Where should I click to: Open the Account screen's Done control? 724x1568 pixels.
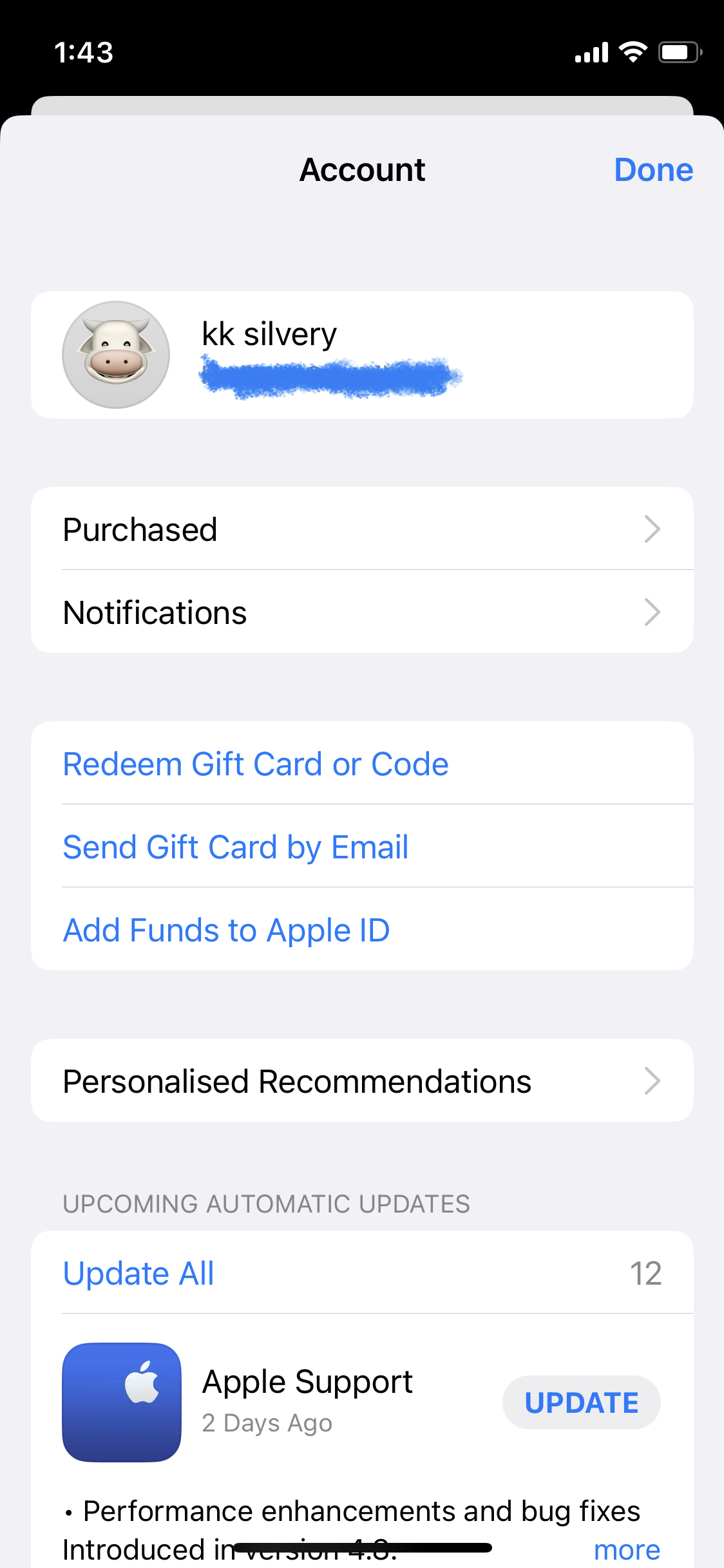coord(654,169)
